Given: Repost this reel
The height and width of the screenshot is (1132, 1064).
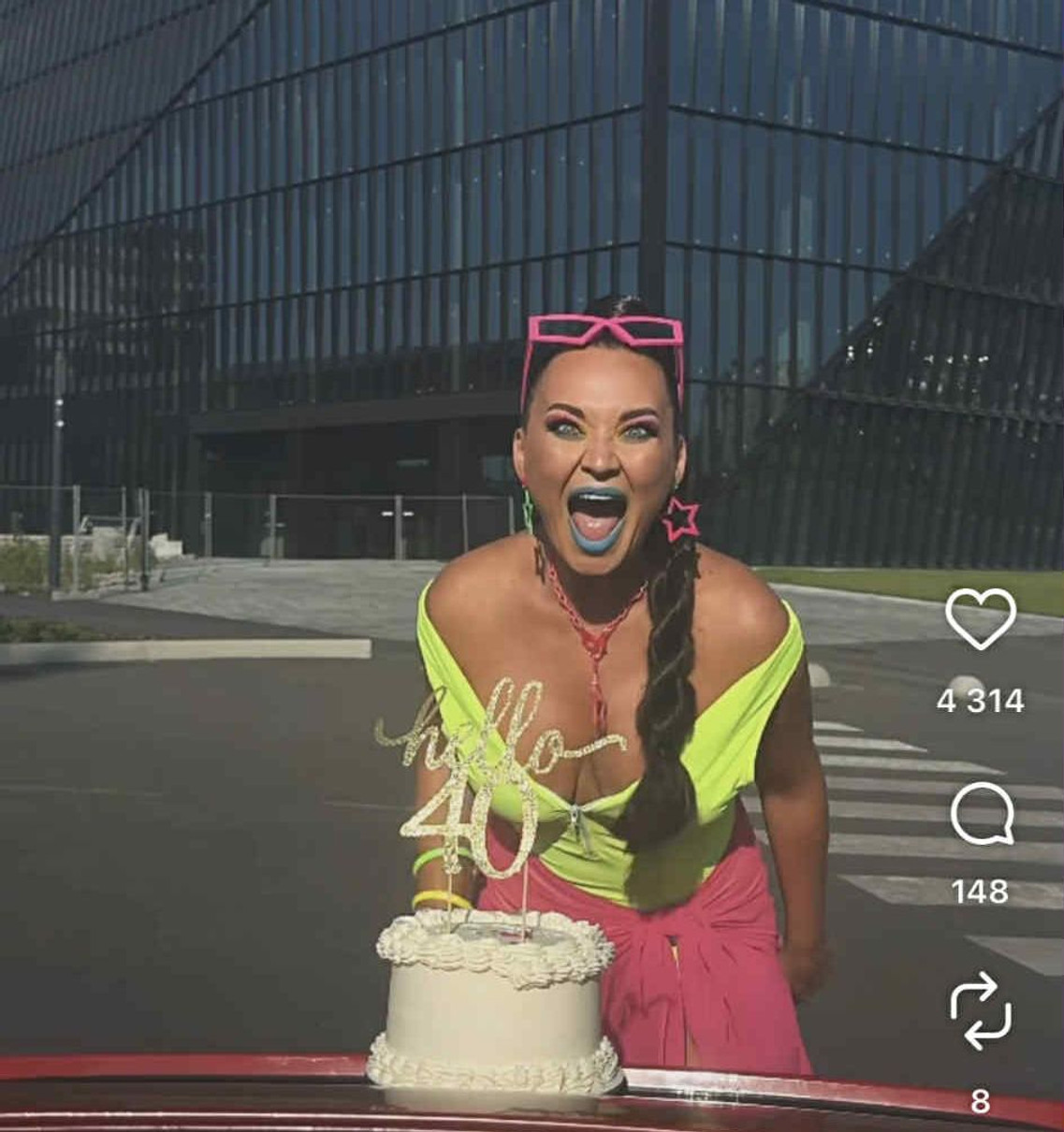Looking at the screenshot, I should [x=980, y=1010].
